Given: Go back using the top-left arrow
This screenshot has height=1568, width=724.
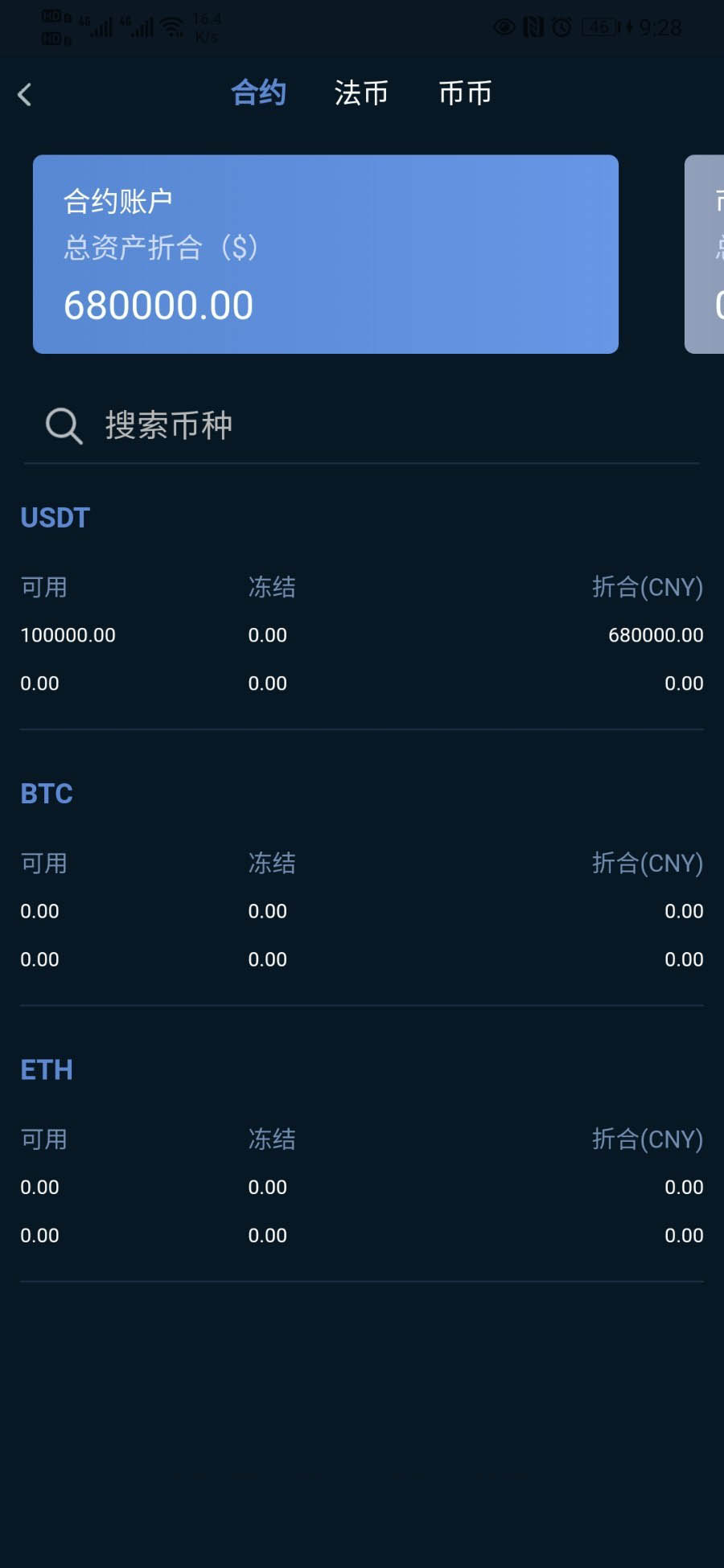Looking at the screenshot, I should click(24, 94).
